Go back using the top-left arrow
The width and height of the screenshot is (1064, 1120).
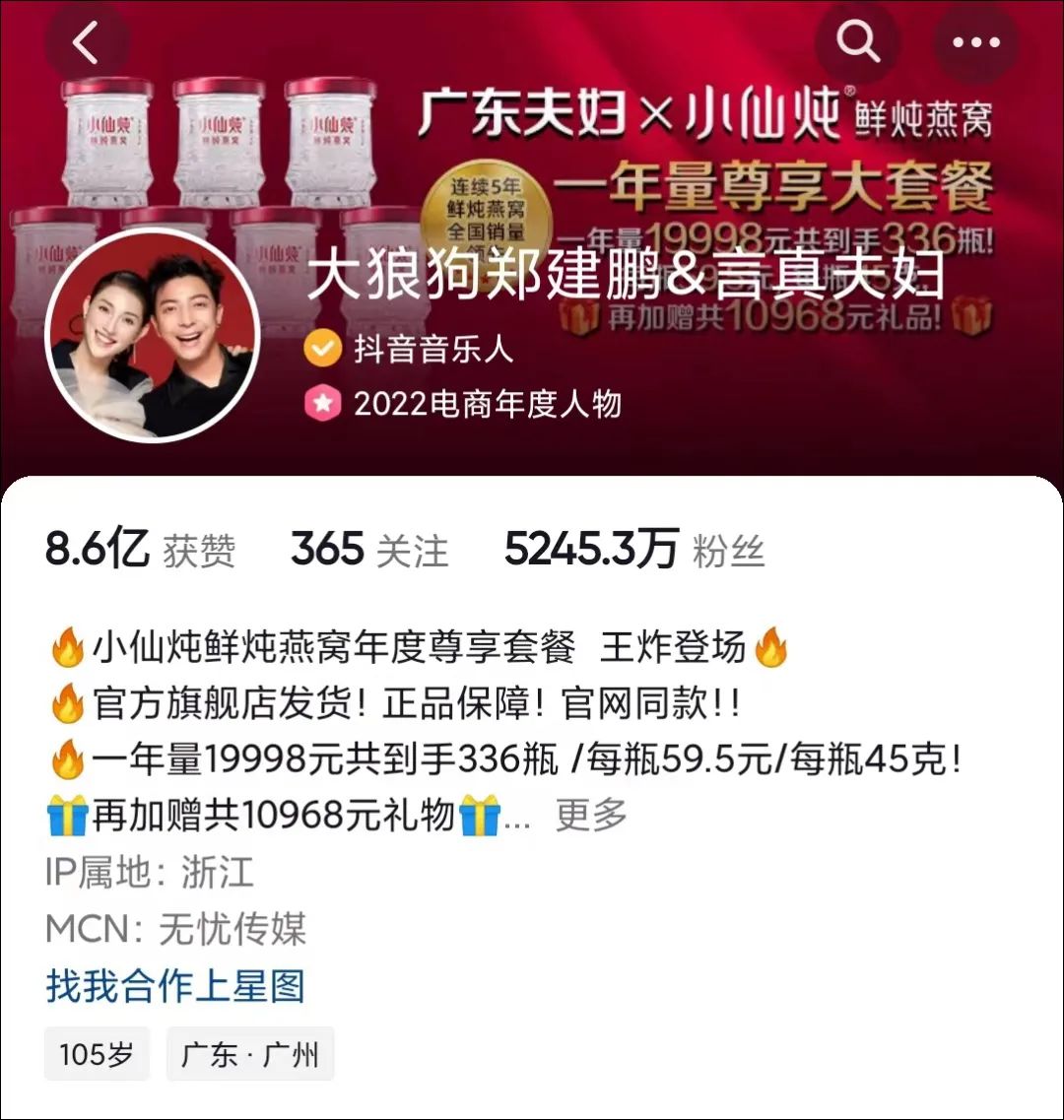(x=86, y=42)
